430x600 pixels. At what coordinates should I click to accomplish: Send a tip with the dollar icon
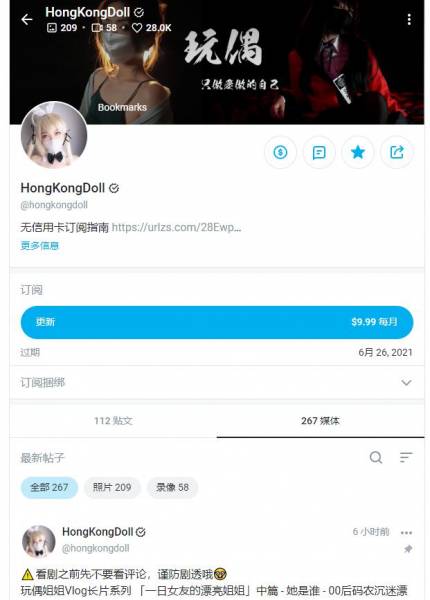[x=280, y=152]
